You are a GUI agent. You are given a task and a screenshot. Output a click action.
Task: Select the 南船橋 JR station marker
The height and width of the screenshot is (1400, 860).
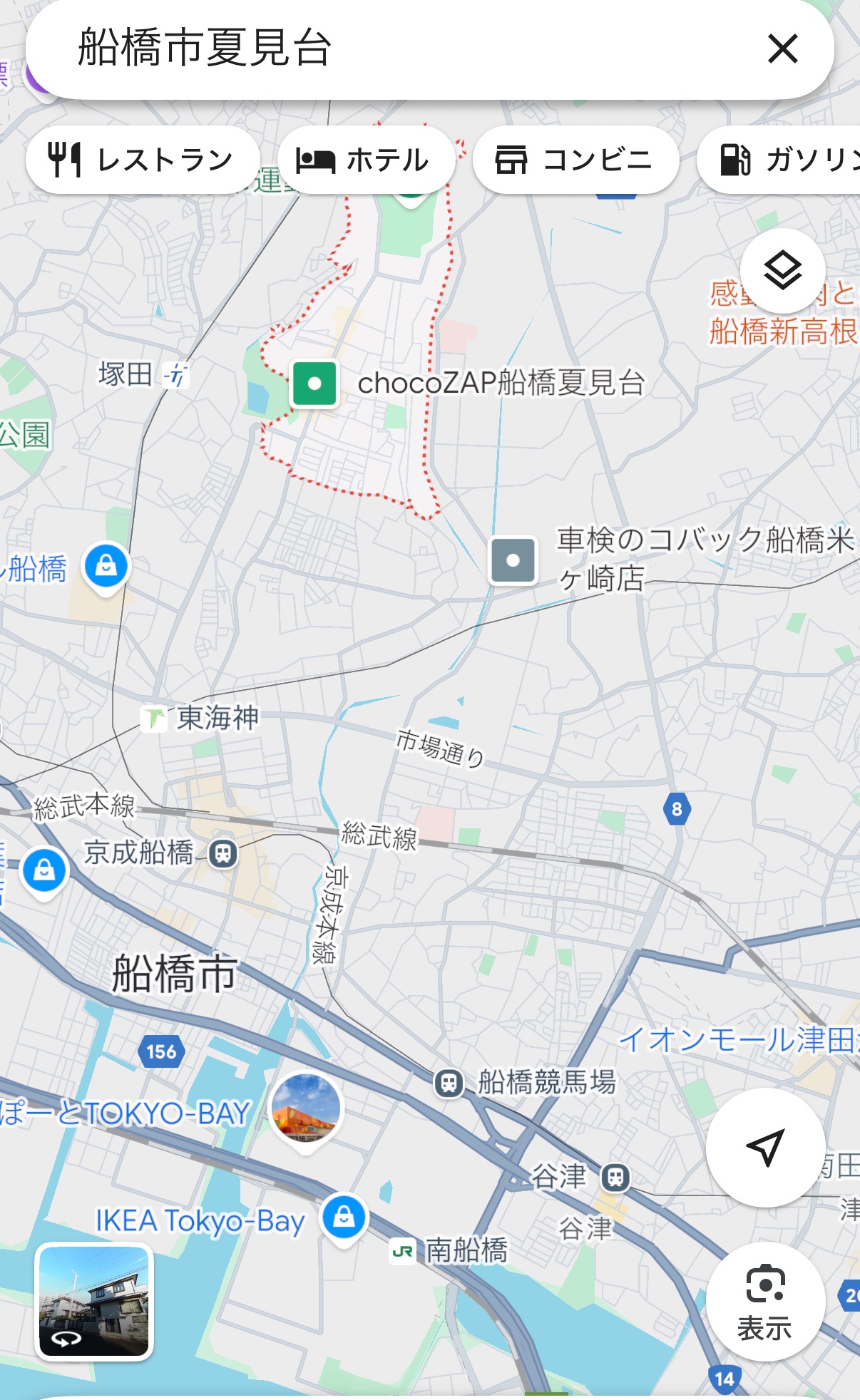[402, 1250]
